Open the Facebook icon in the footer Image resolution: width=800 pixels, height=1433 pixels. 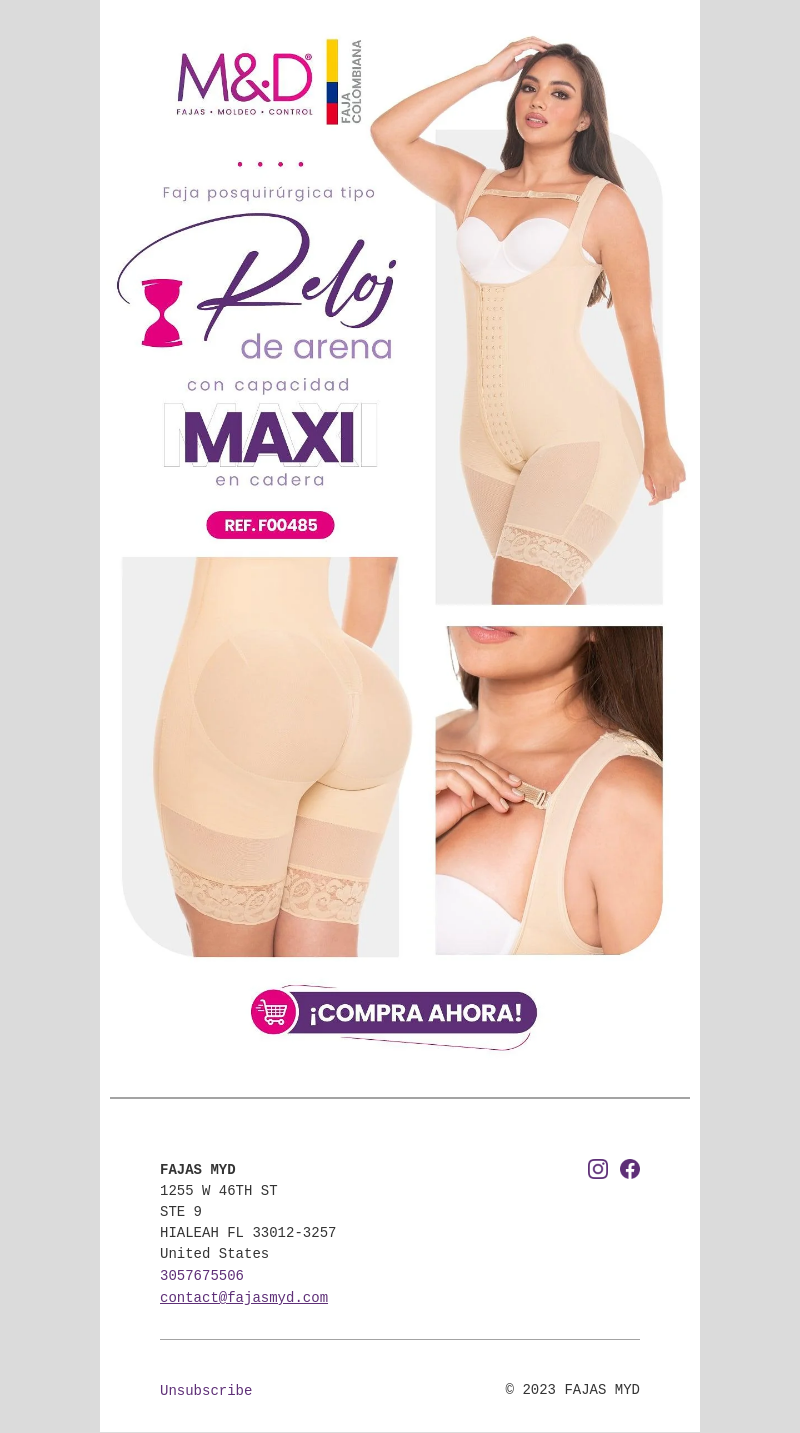click(630, 1169)
